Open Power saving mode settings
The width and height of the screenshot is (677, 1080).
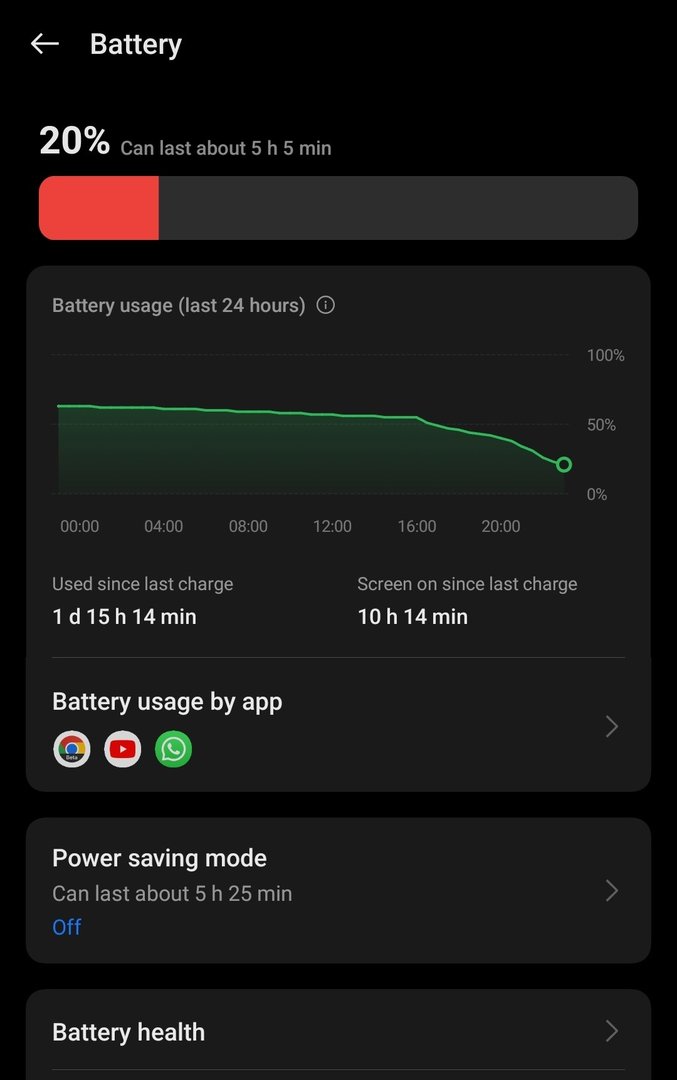coord(338,890)
